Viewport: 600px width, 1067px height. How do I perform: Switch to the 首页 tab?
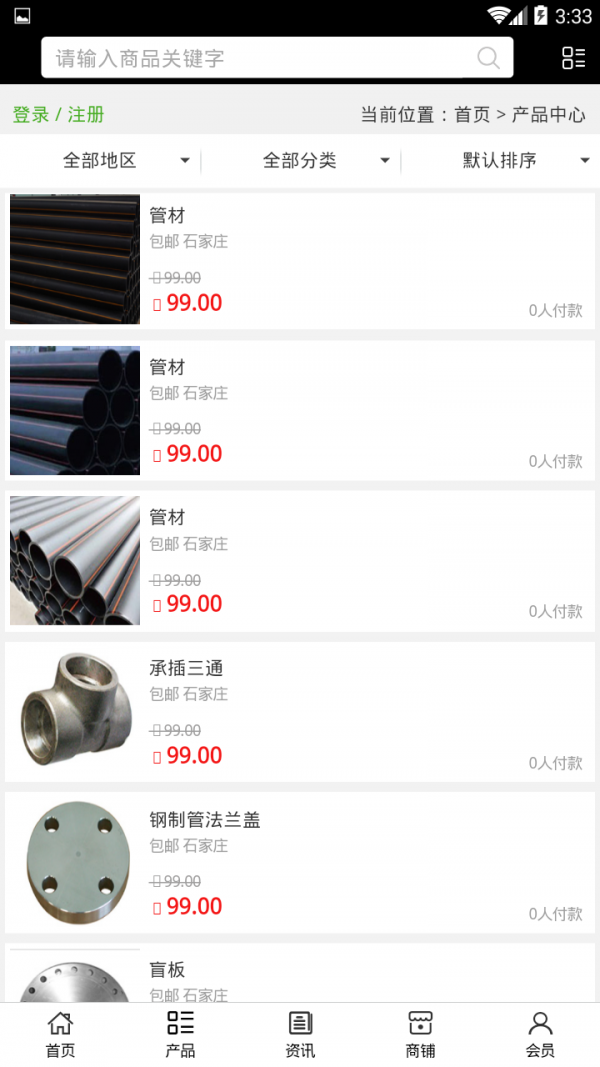tap(60, 1035)
